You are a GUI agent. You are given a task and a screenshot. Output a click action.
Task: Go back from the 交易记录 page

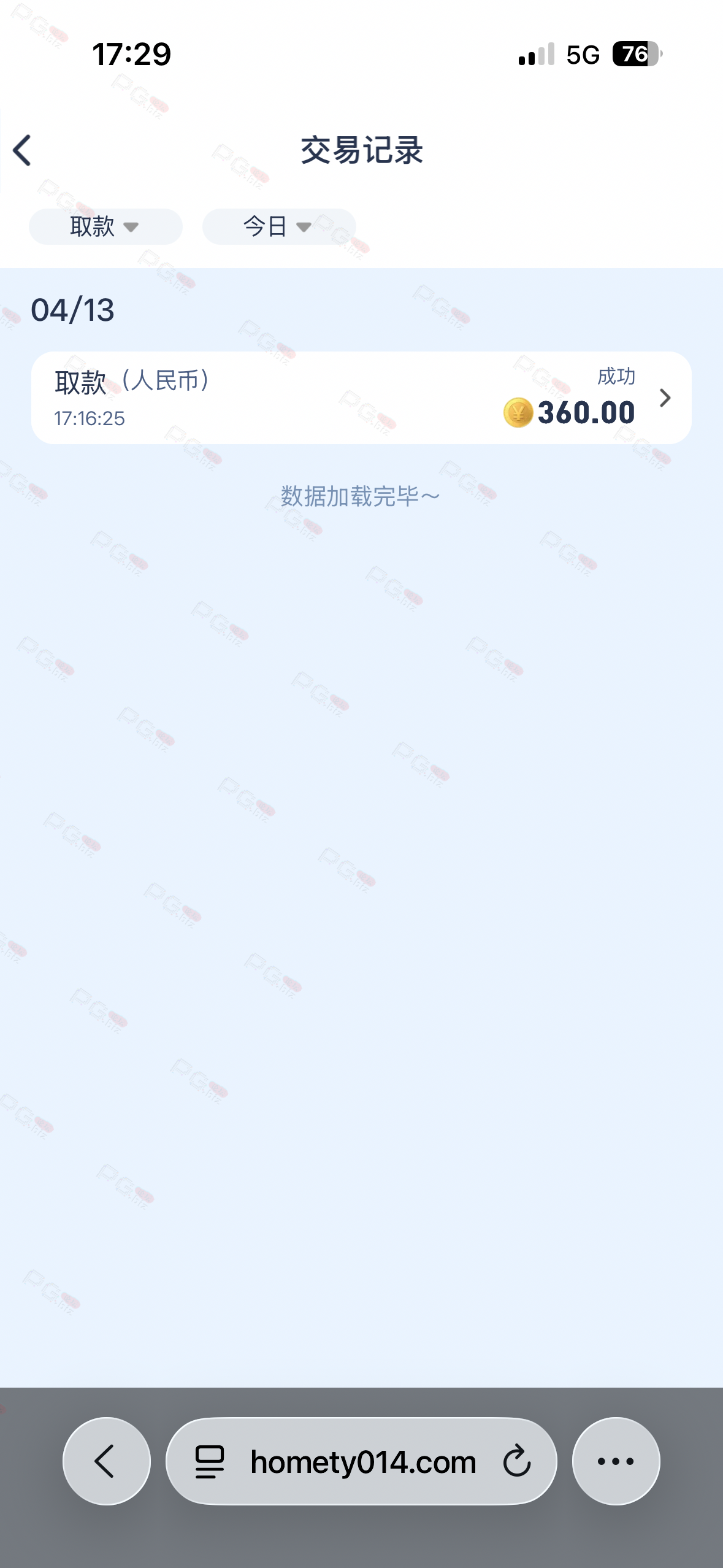[x=23, y=151]
